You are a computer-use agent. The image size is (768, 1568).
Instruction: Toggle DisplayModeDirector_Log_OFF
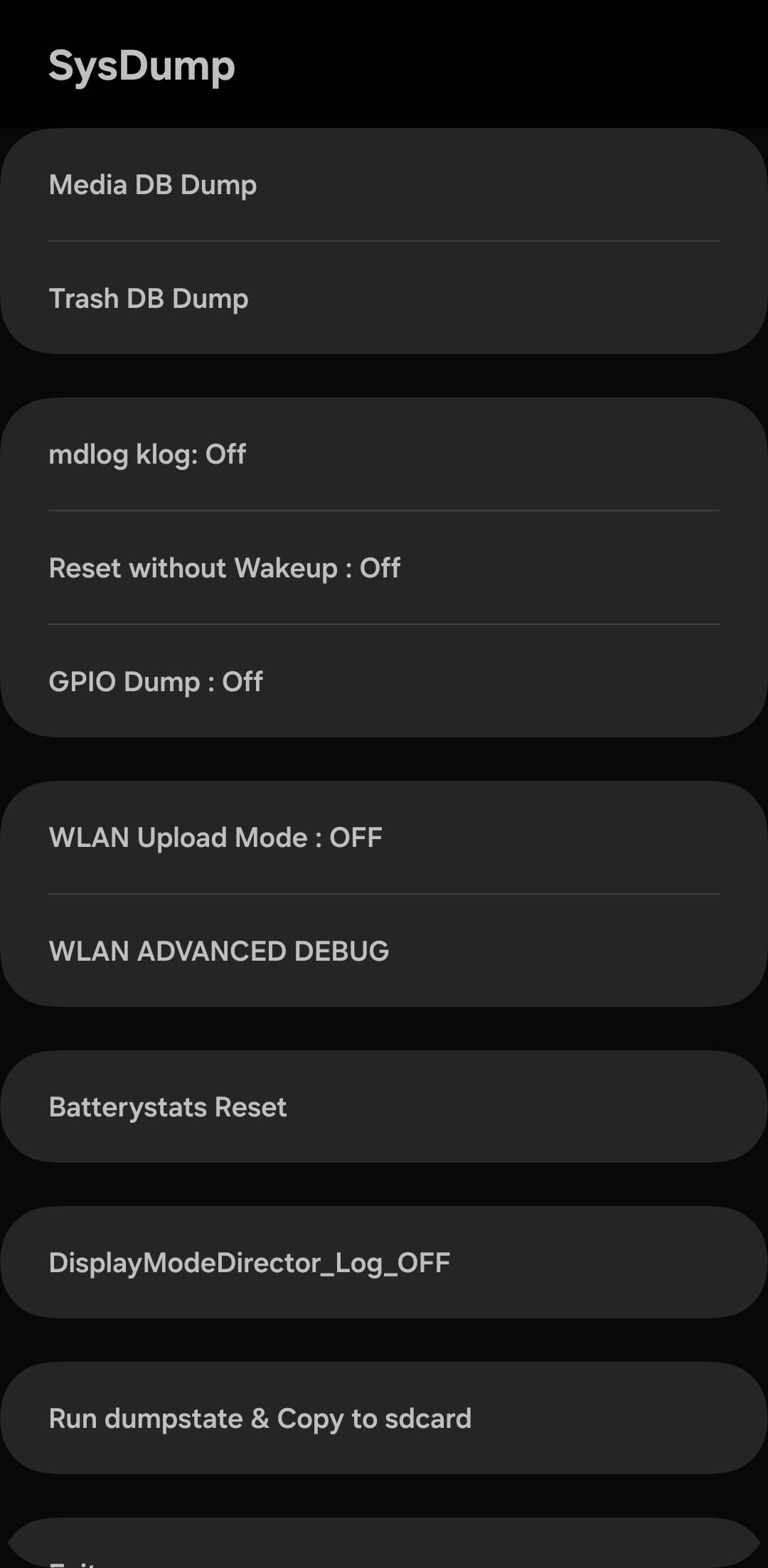tap(384, 1263)
